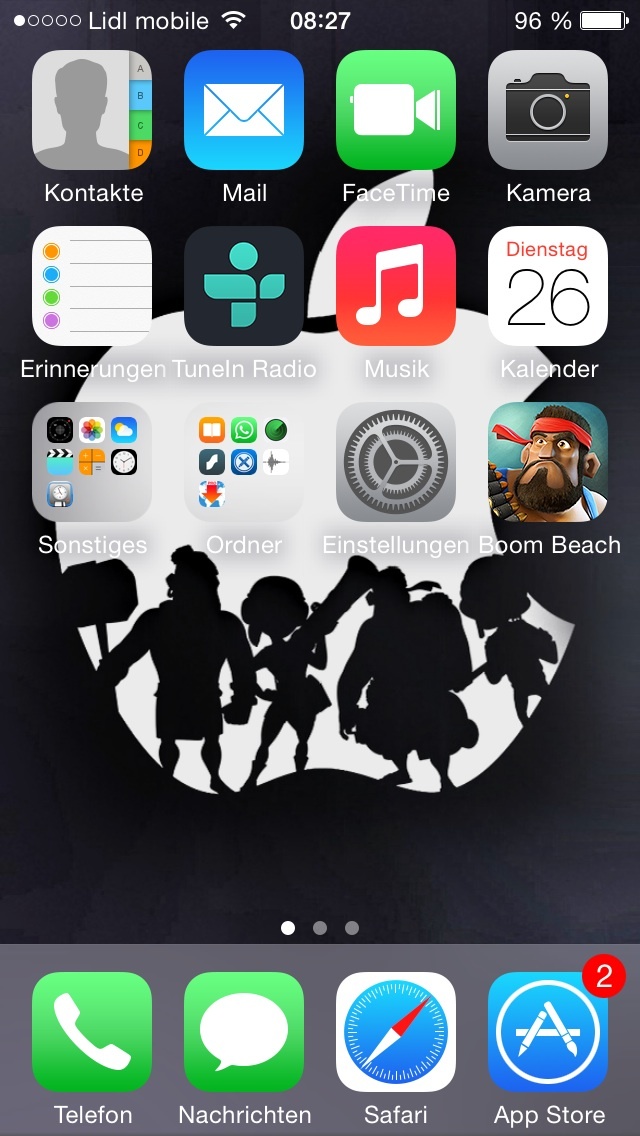This screenshot has width=640, height=1136.
Task: Open the App Store with 2 updates
Action: pos(548,1032)
